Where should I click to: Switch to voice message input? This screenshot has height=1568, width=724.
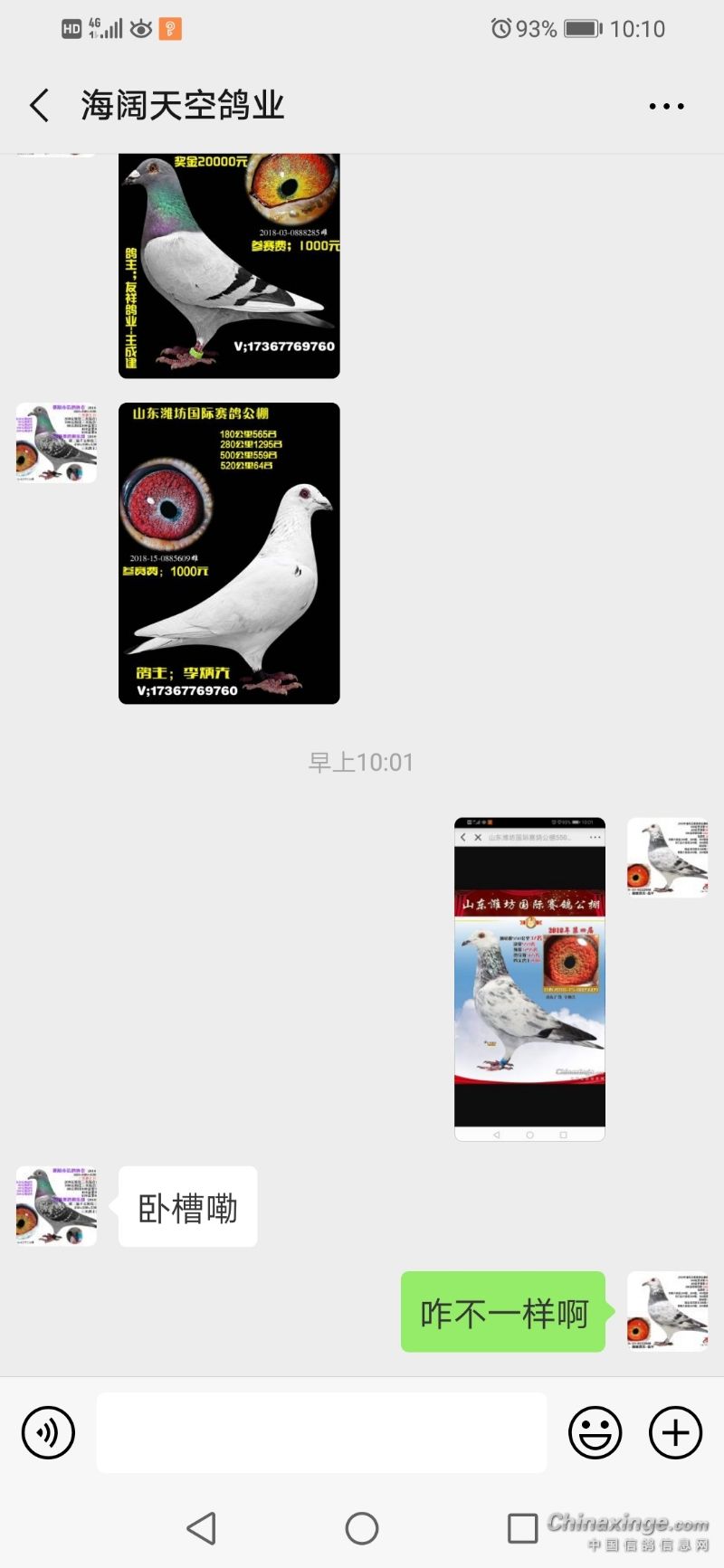click(x=48, y=1432)
